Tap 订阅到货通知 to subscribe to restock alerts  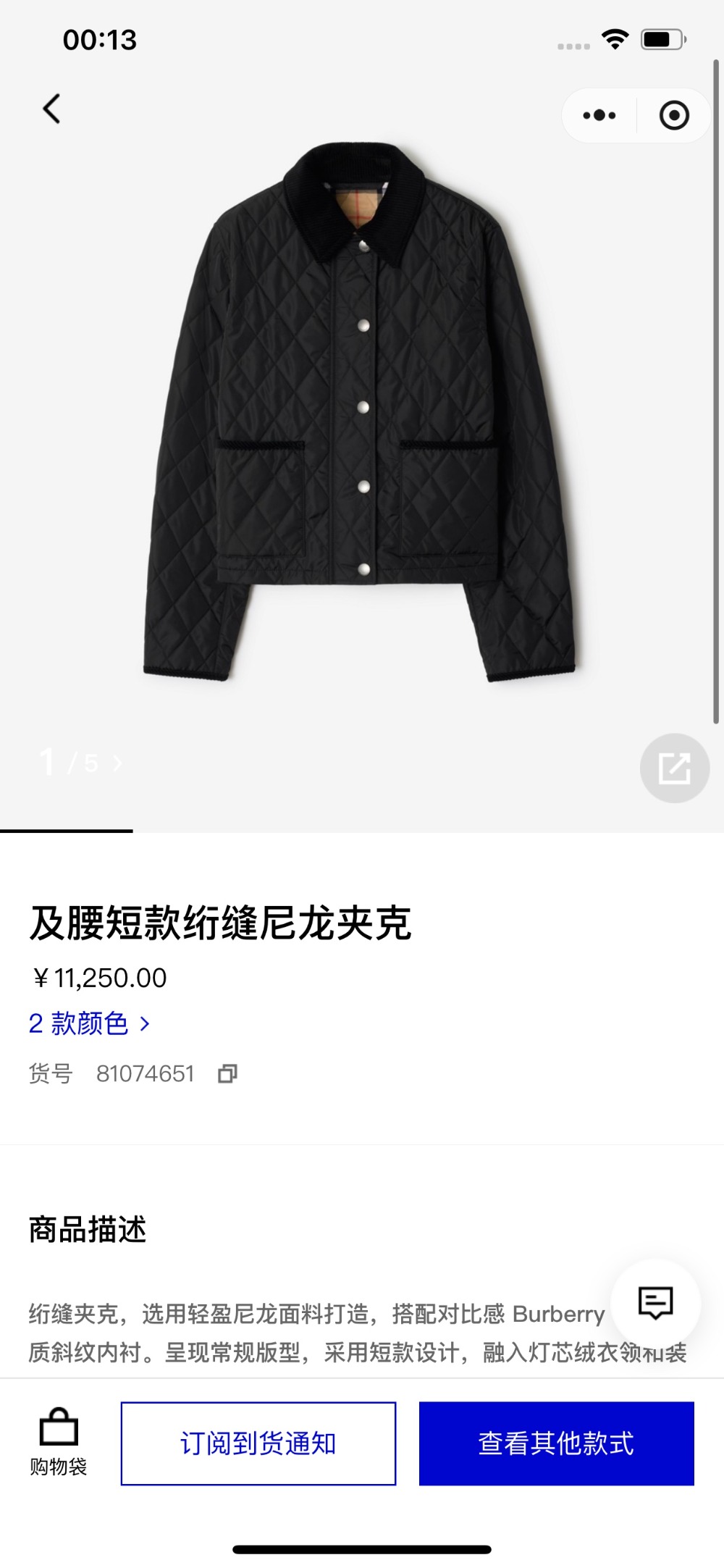point(258,1443)
